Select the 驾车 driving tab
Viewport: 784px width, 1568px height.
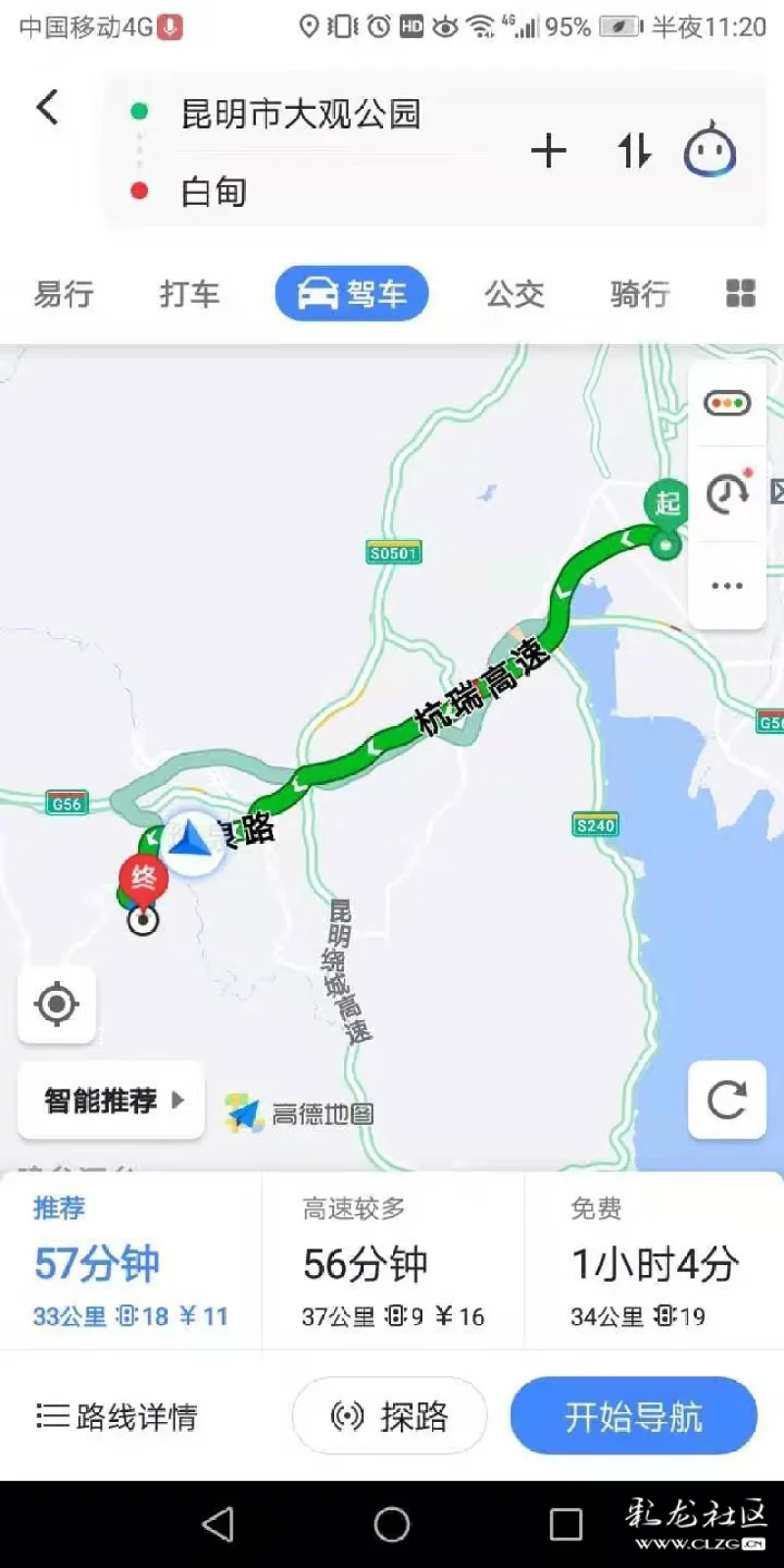click(351, 293)
